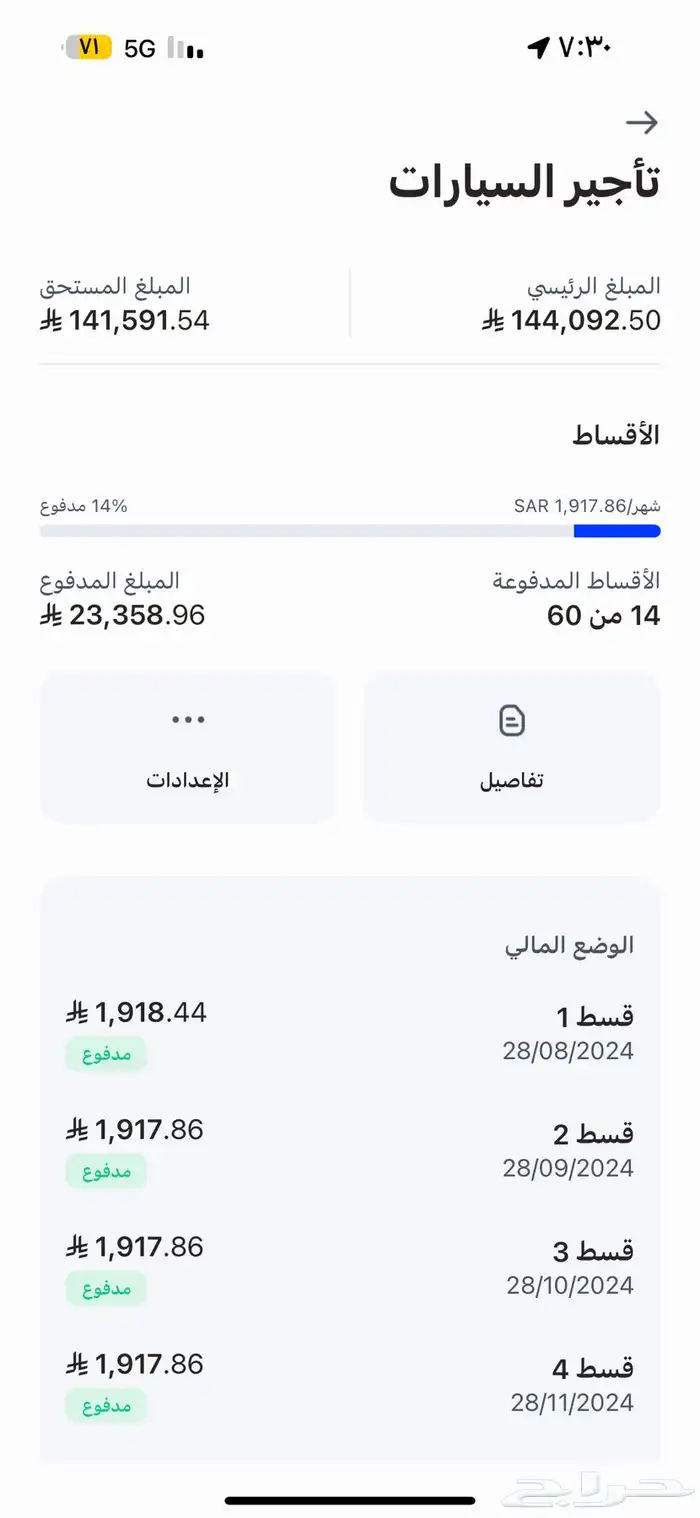Open the تفاصيل details card

pyautogui.click(x=511, y=748)
